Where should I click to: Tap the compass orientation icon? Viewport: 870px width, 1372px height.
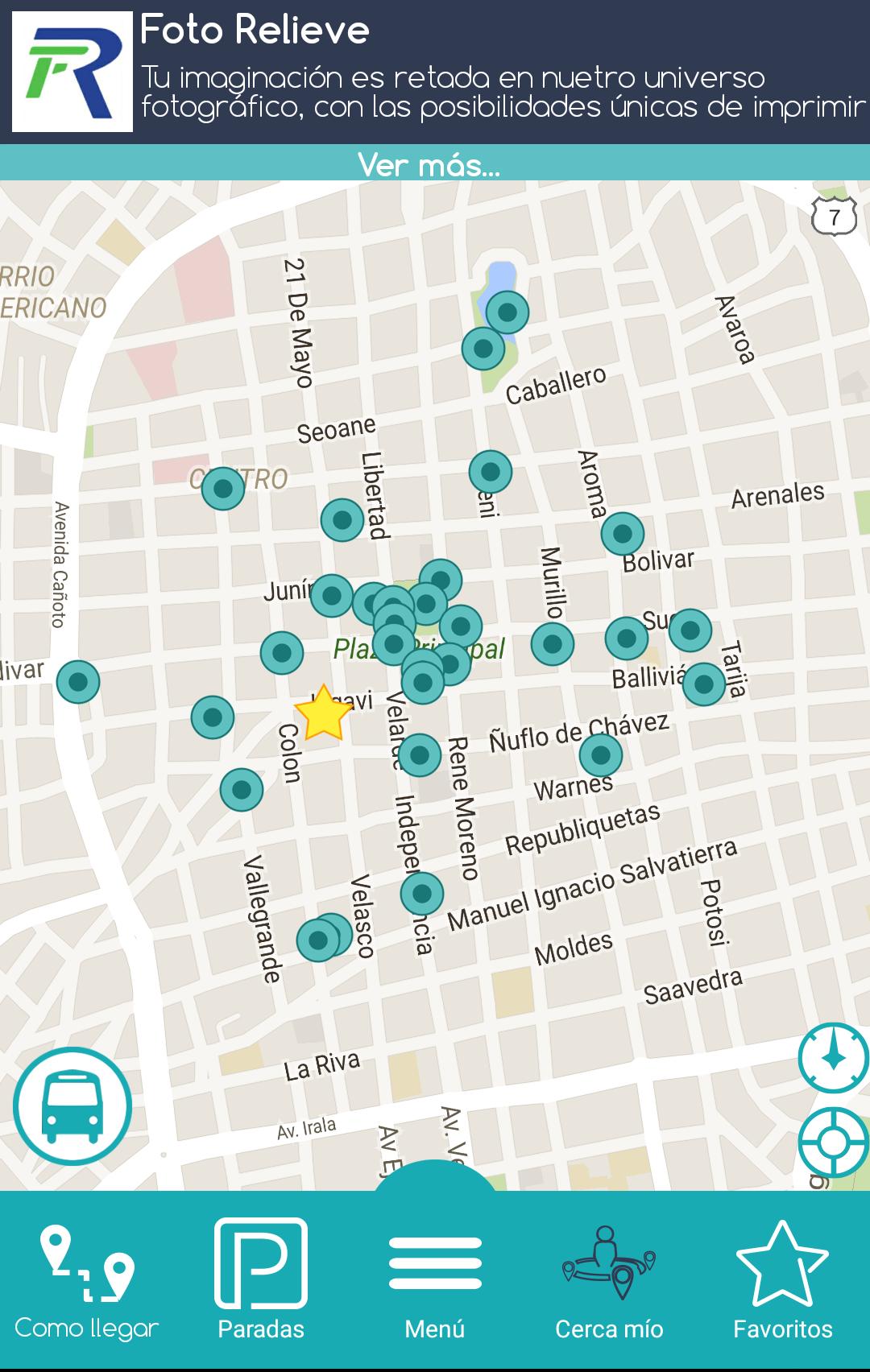(x=834, y=1057)
